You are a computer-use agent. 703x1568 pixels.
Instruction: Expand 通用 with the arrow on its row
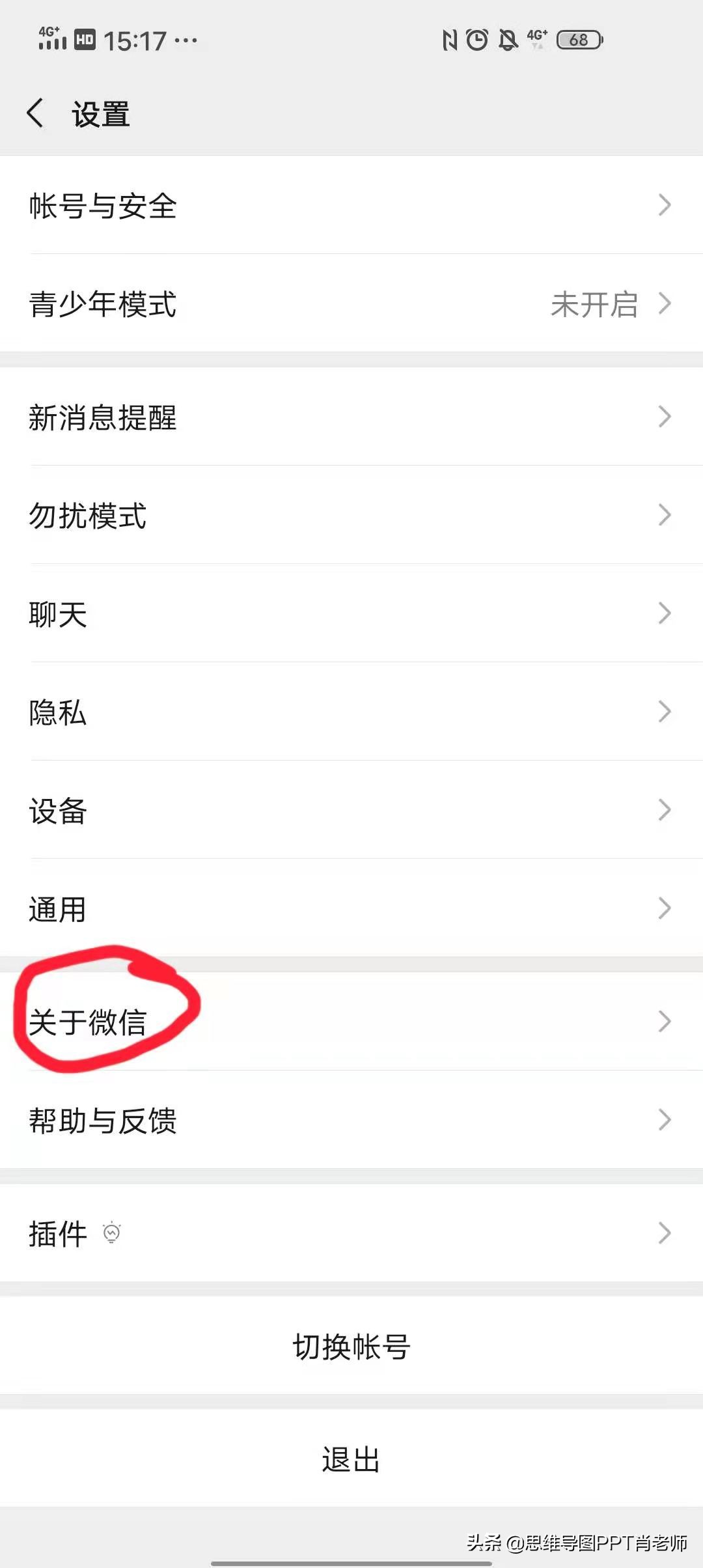tap(665, 908)
